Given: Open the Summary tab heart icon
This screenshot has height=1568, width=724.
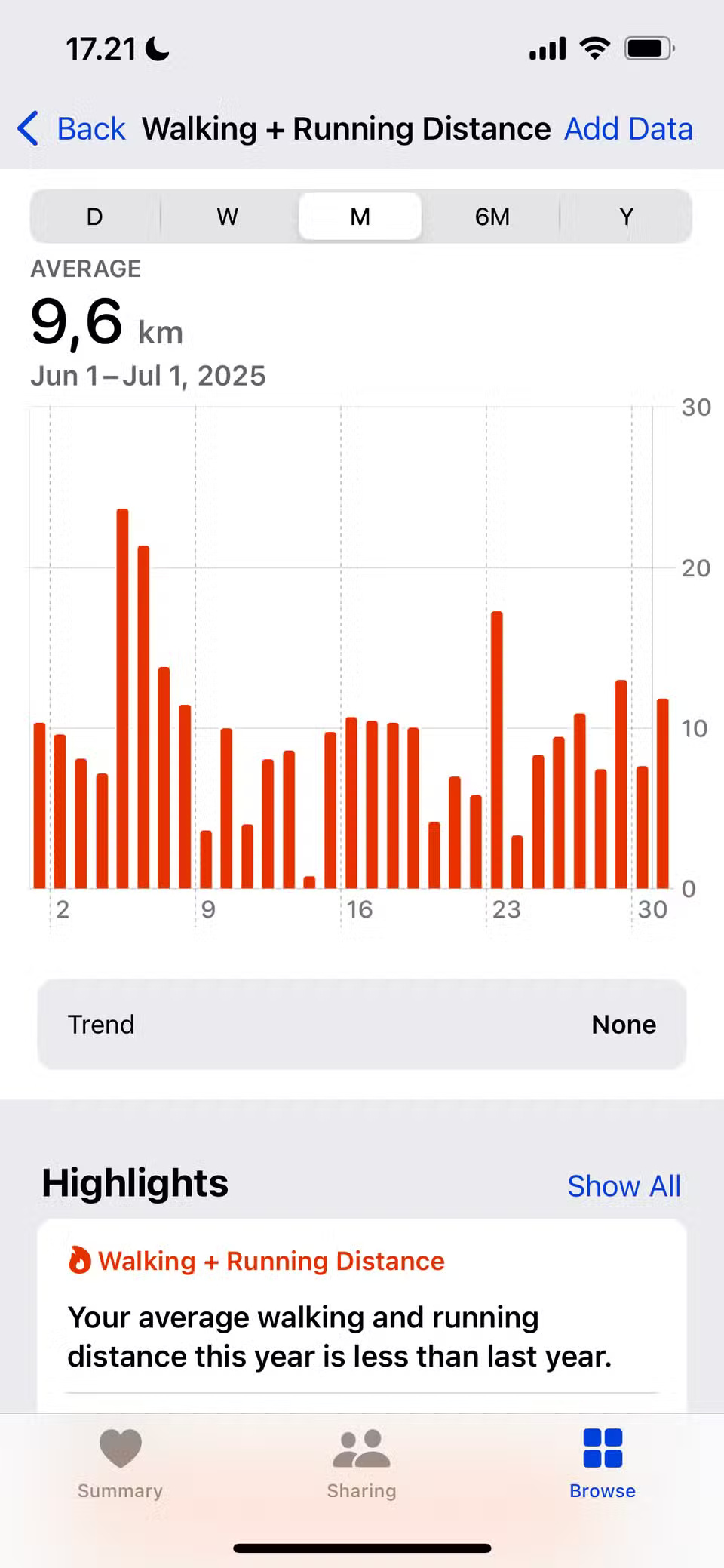Looking at the screenshot, I should point(120,1447).
